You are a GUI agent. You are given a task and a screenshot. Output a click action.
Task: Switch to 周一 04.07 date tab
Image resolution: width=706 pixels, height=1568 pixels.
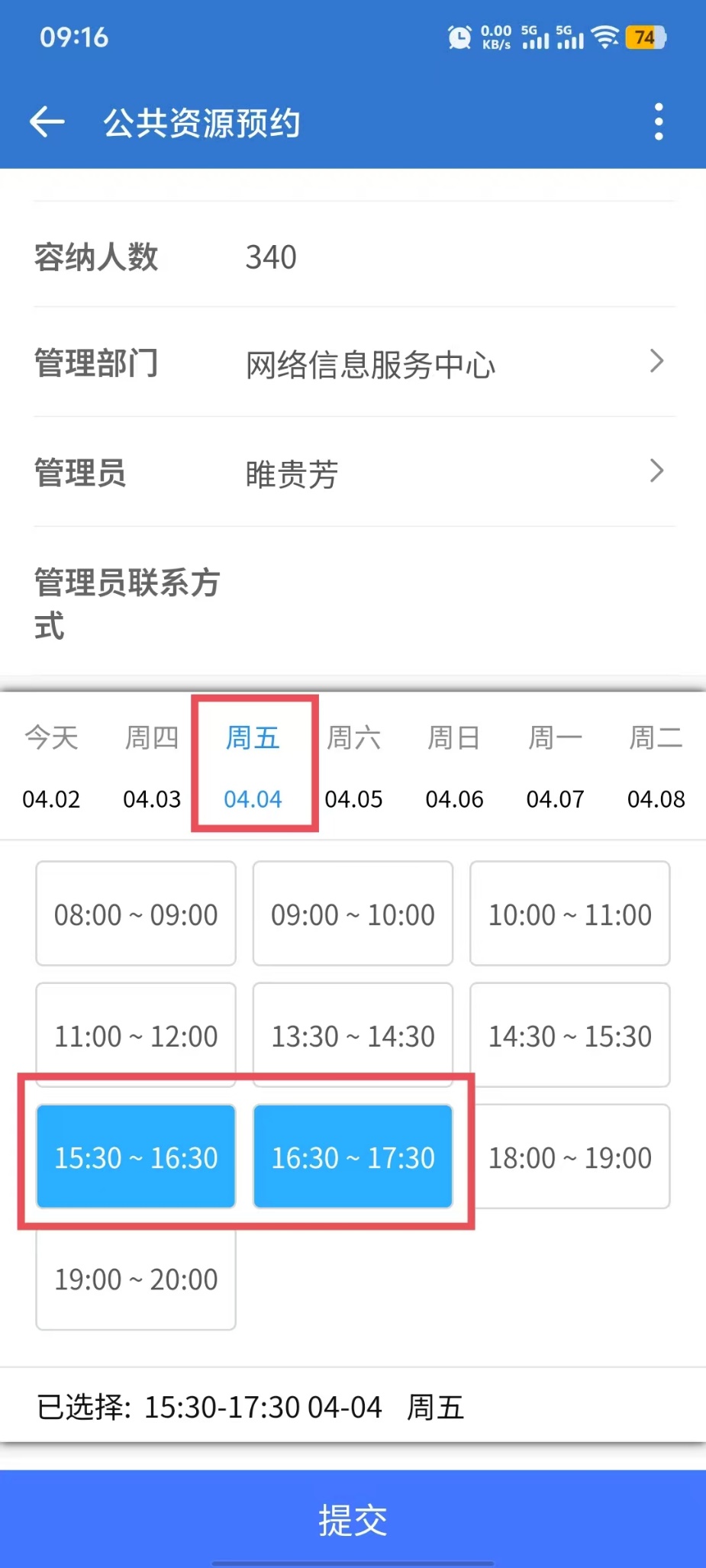(x=555, y=766)
